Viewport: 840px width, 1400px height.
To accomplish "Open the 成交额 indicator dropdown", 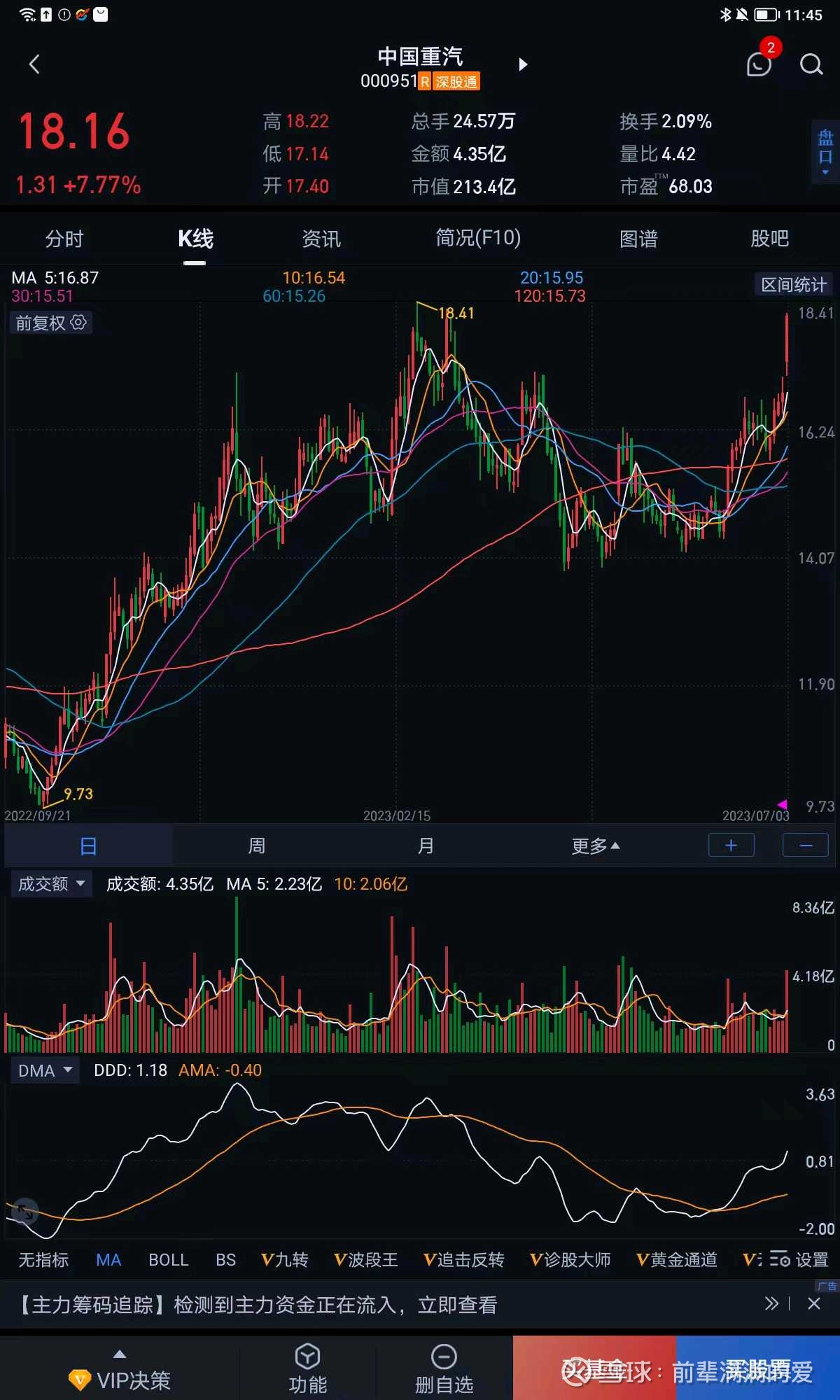I will pyautogui.click(x=50, y=883).
